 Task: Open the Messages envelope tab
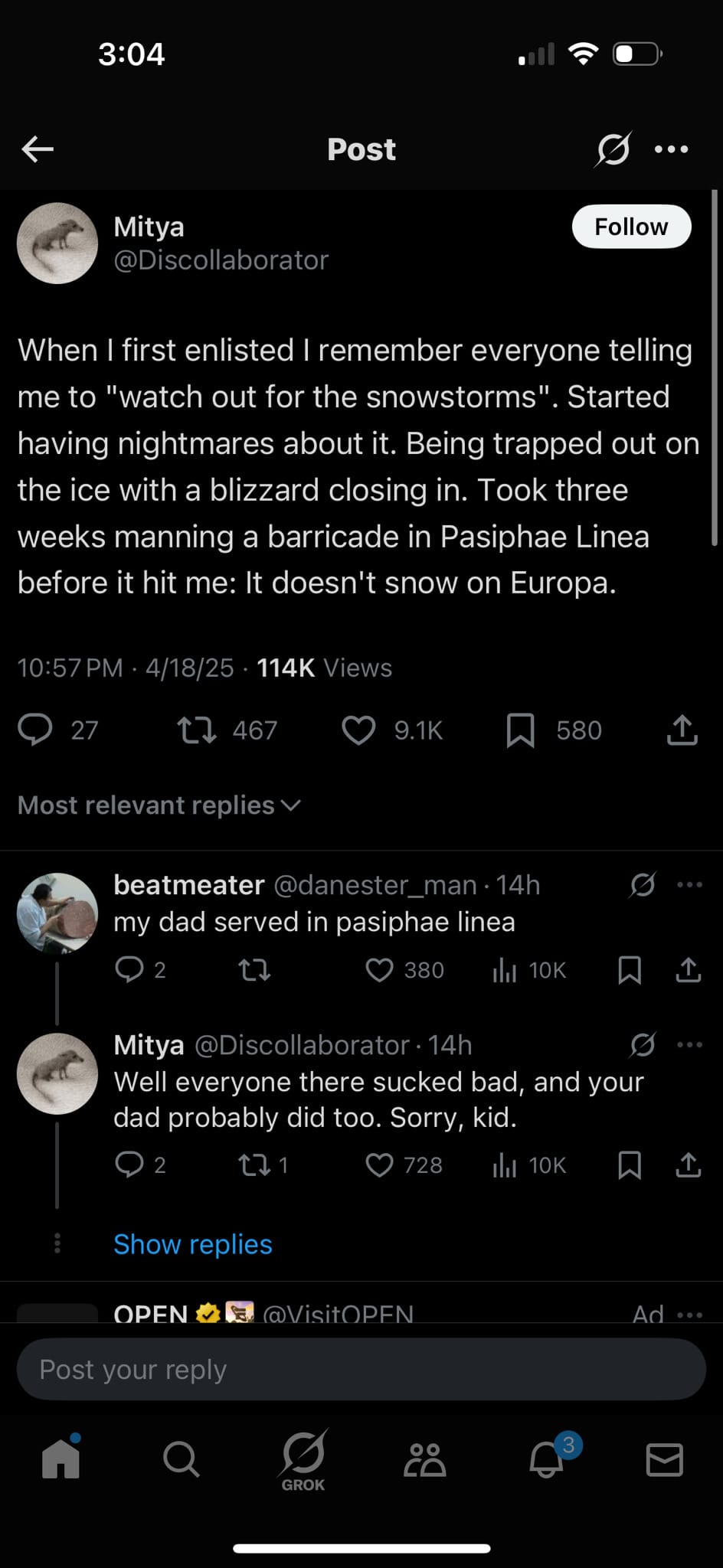click(664, 1459)
